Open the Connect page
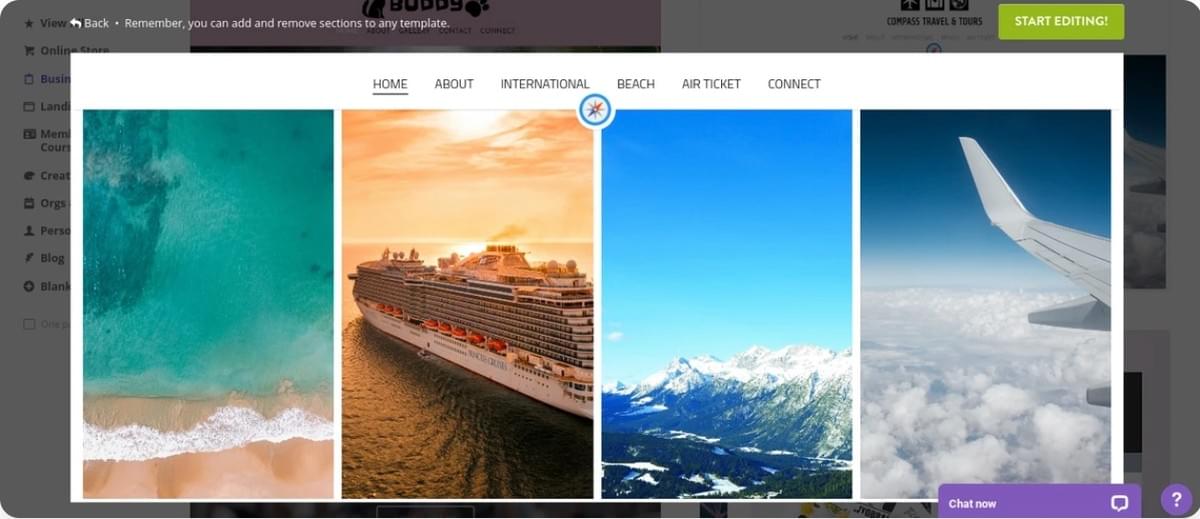Screen dimensions: 1200x519 coord(794,84)
